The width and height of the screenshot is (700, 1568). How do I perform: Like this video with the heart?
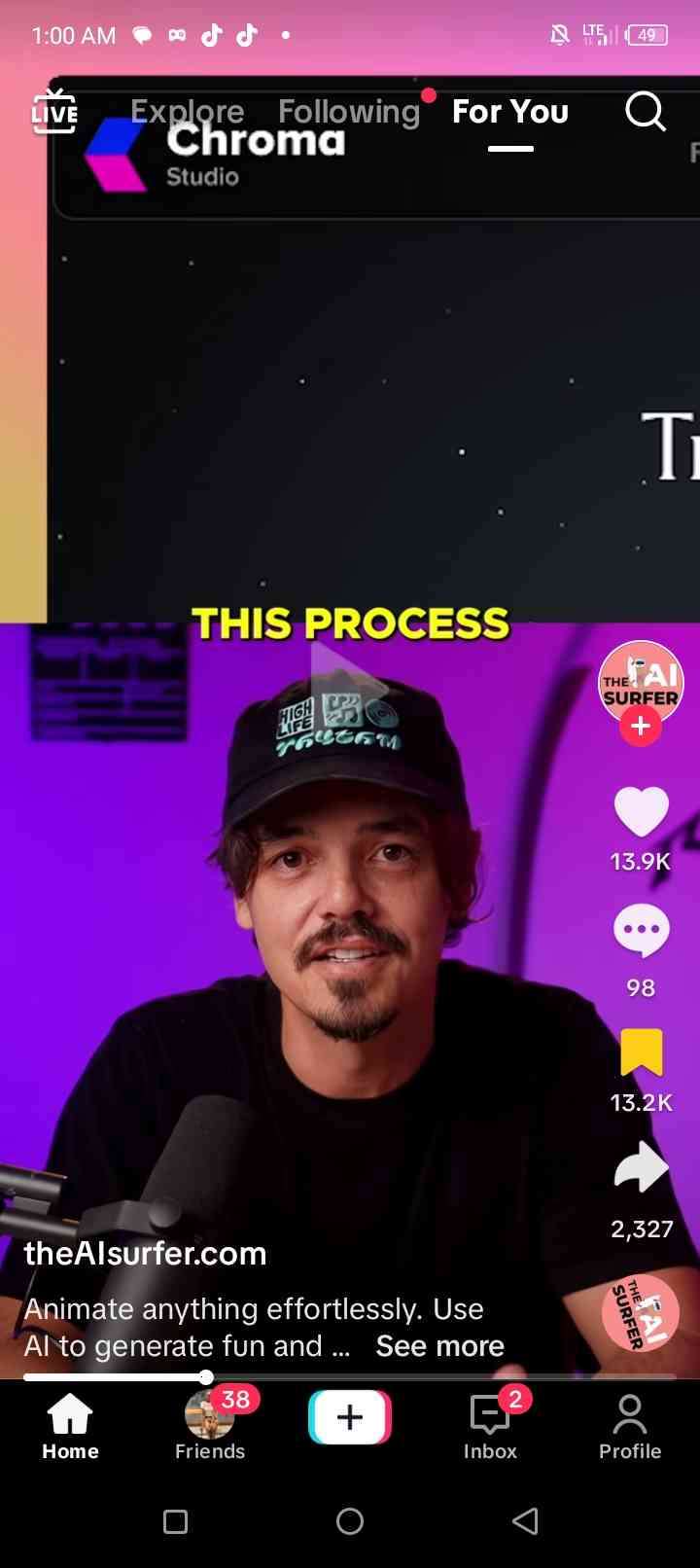pyautogui.click(x=641, y=811)
